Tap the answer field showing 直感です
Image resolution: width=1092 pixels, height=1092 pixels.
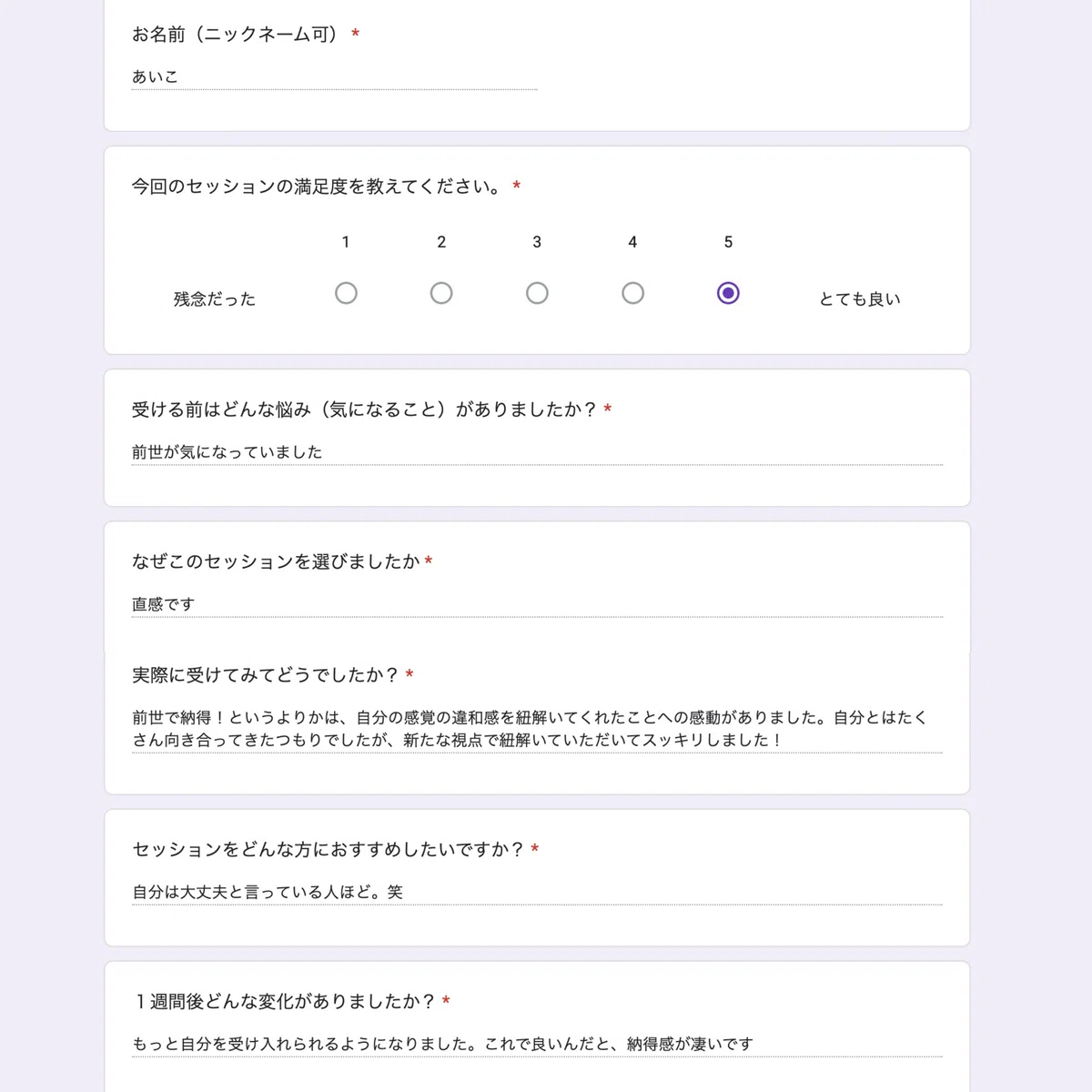pos(537,604)
